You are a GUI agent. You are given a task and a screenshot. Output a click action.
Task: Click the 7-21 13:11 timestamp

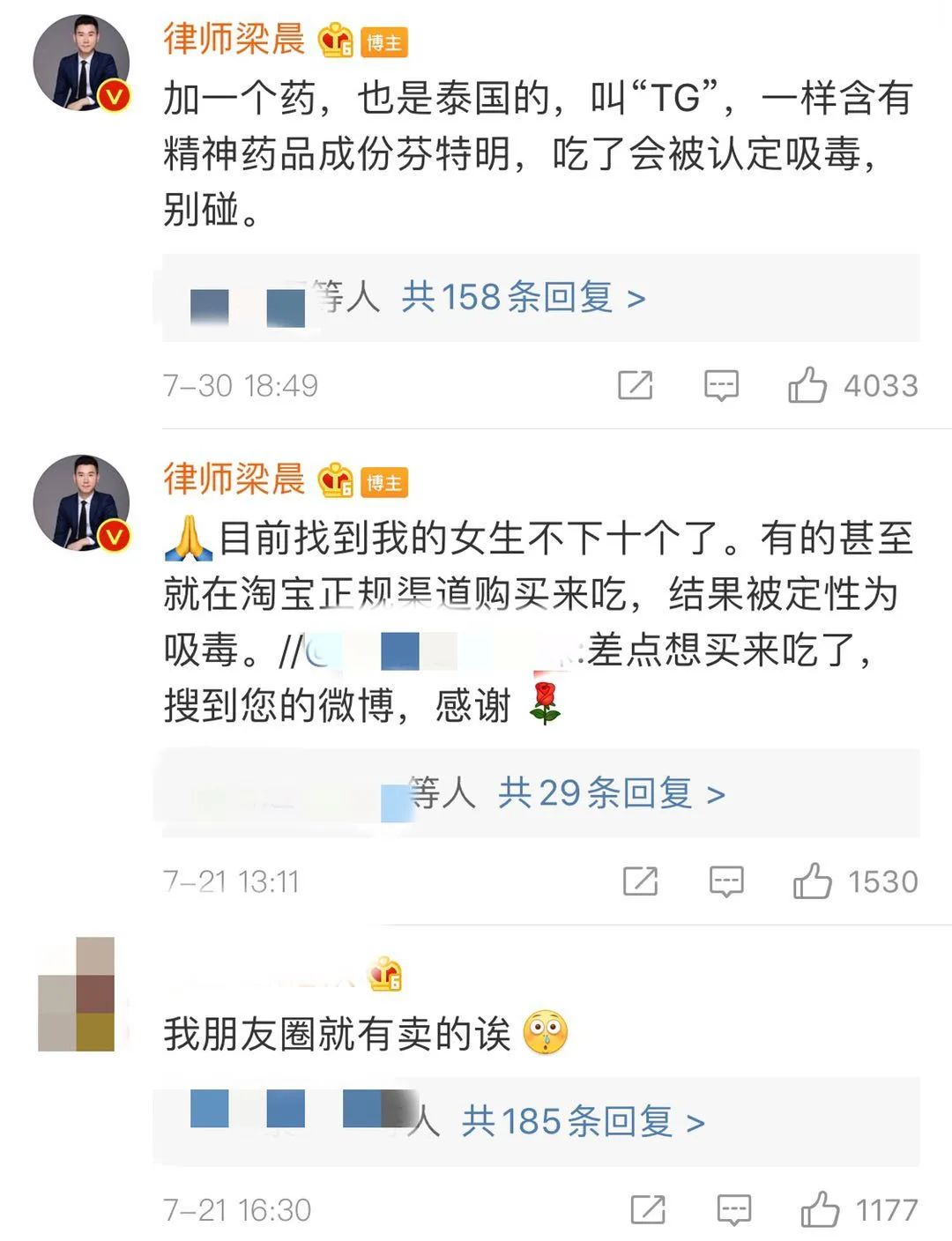pyautogui.click(x=231, y=881)
